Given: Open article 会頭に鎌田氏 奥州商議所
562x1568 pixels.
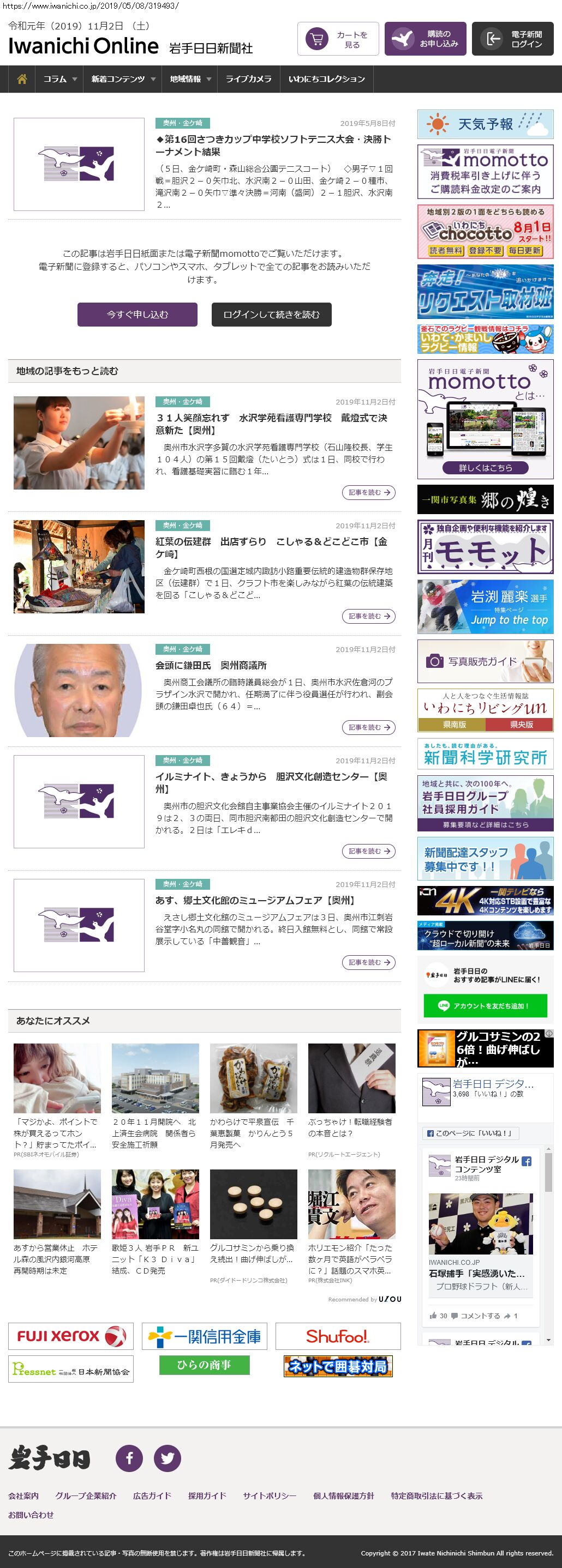Looking at the screenshot, I should 211,665.
